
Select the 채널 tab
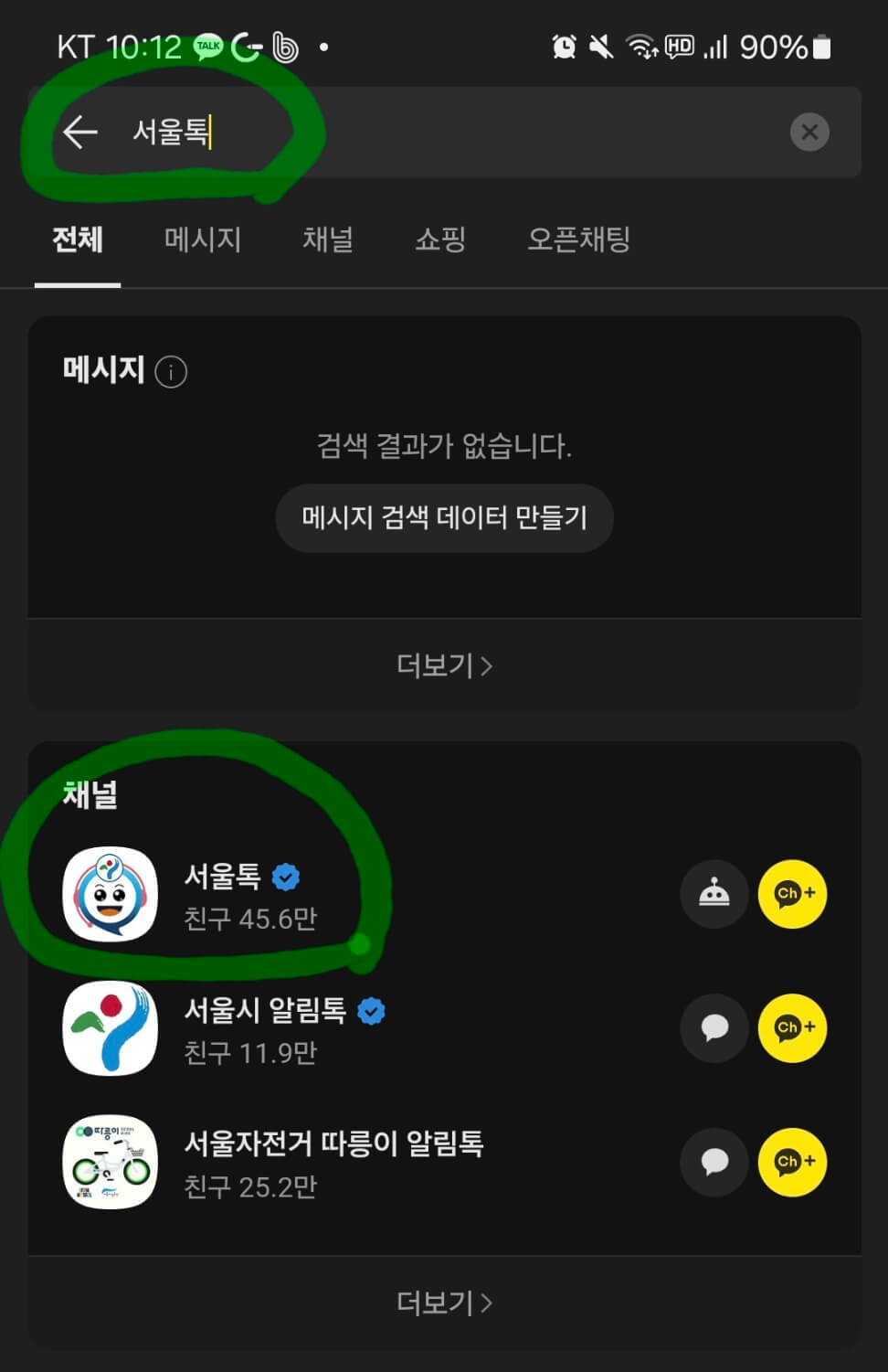coord(328,239)
